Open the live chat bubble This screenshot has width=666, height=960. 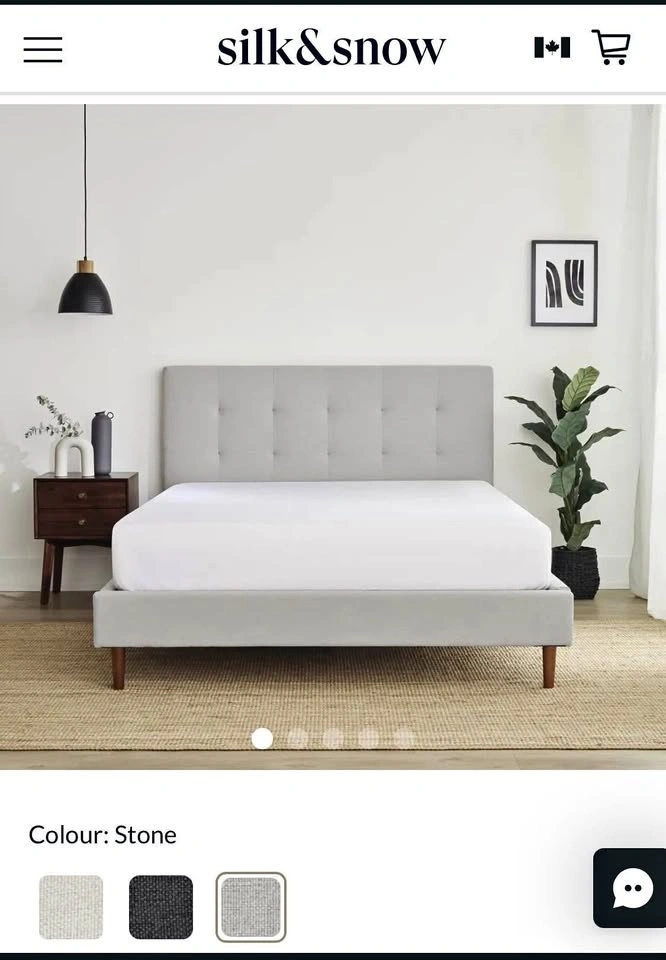[632, 888]
